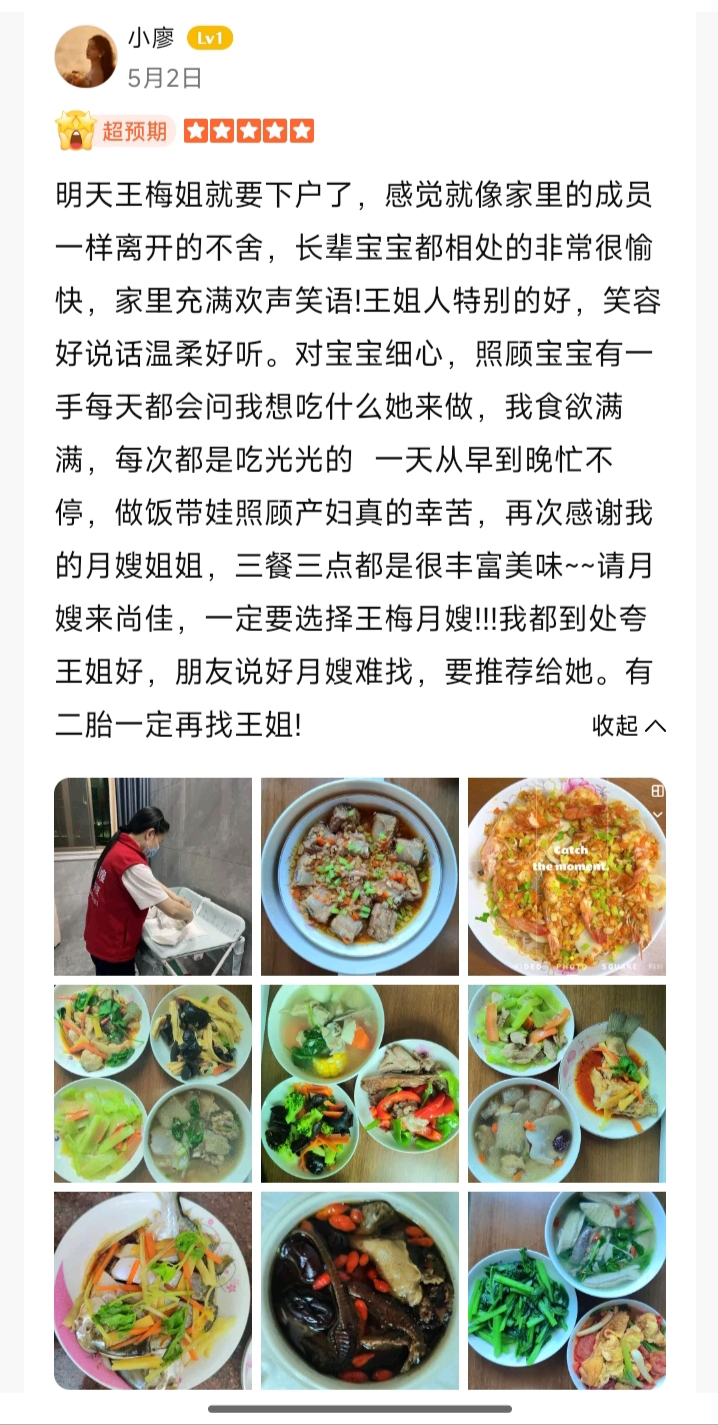
Task: Open photo with fish in red sauce
Action: 567,1084
